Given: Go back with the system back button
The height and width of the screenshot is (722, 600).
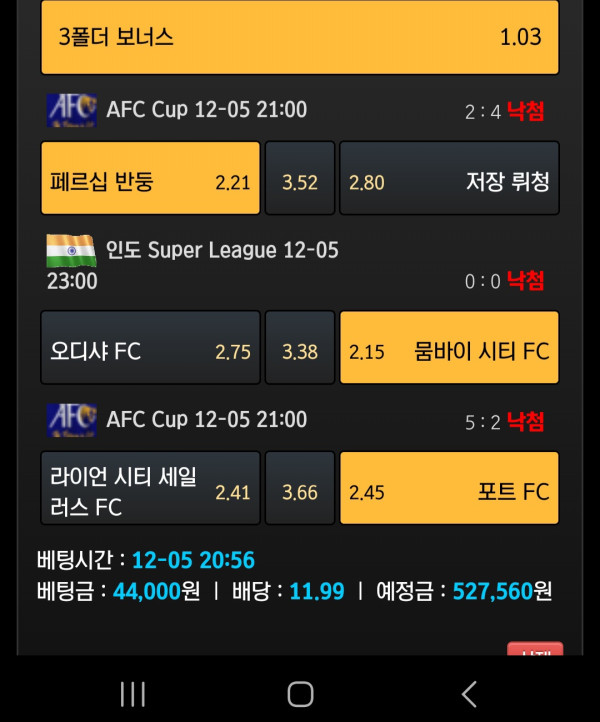Looking at the screenshot, I should click(x=468, y=693).
